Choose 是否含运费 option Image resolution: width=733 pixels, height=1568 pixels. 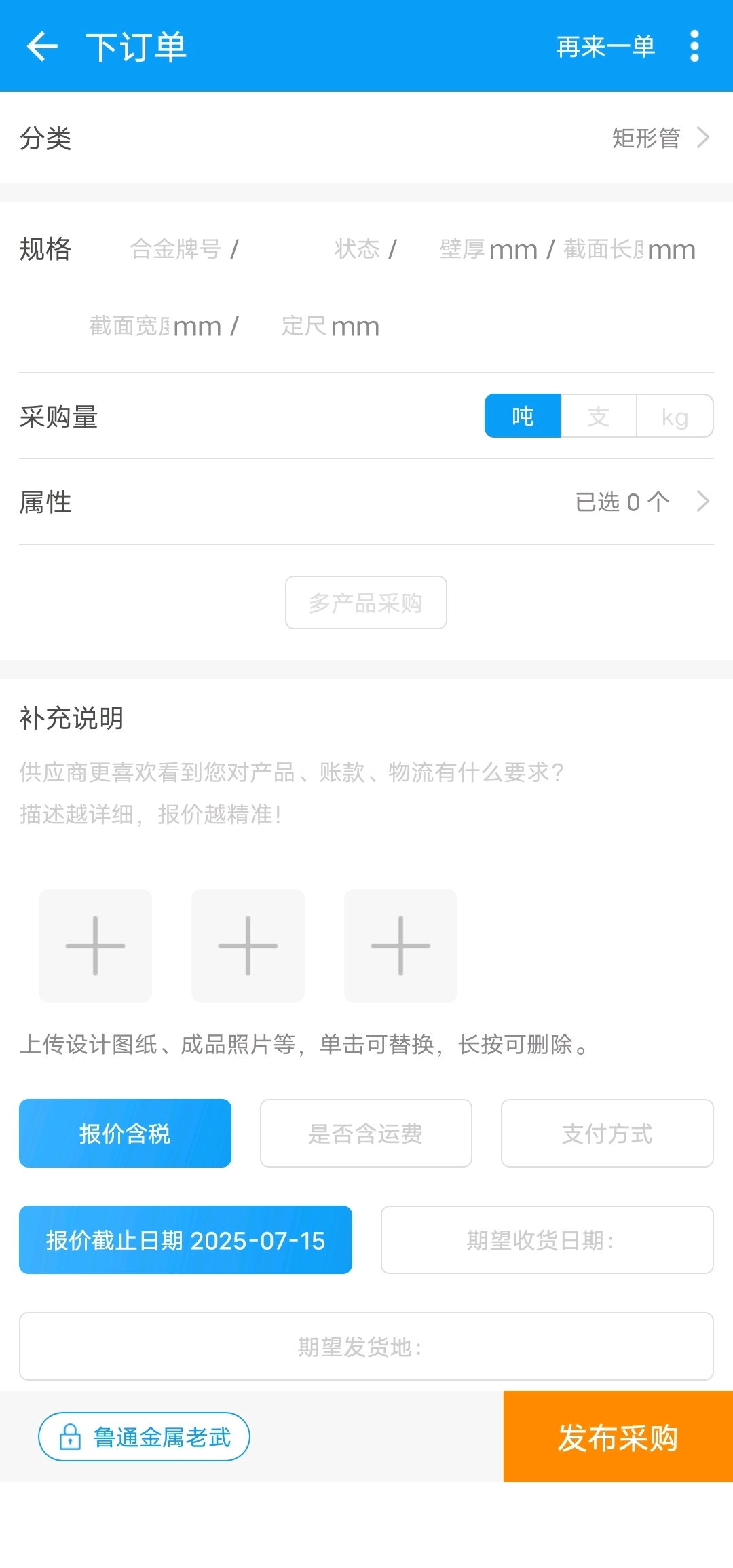(366, 1133)
